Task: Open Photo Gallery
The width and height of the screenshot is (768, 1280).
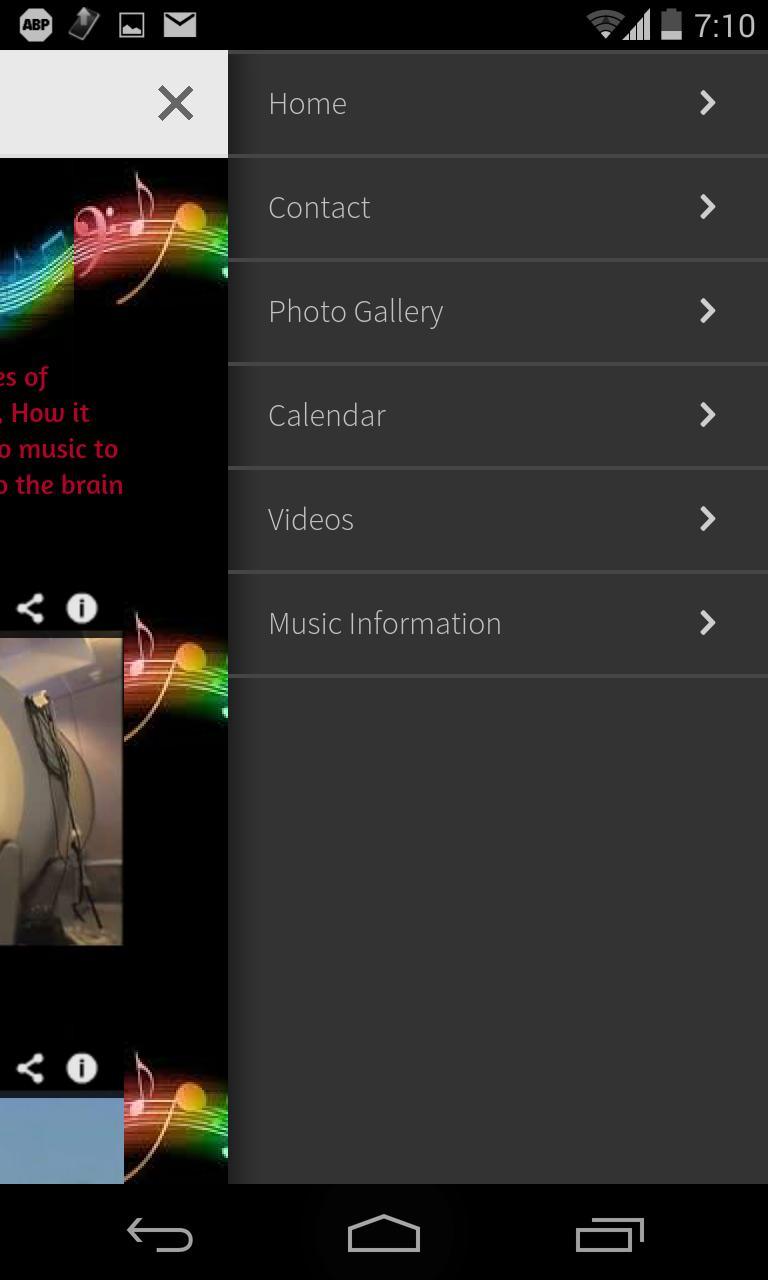Action: point(497,312)
